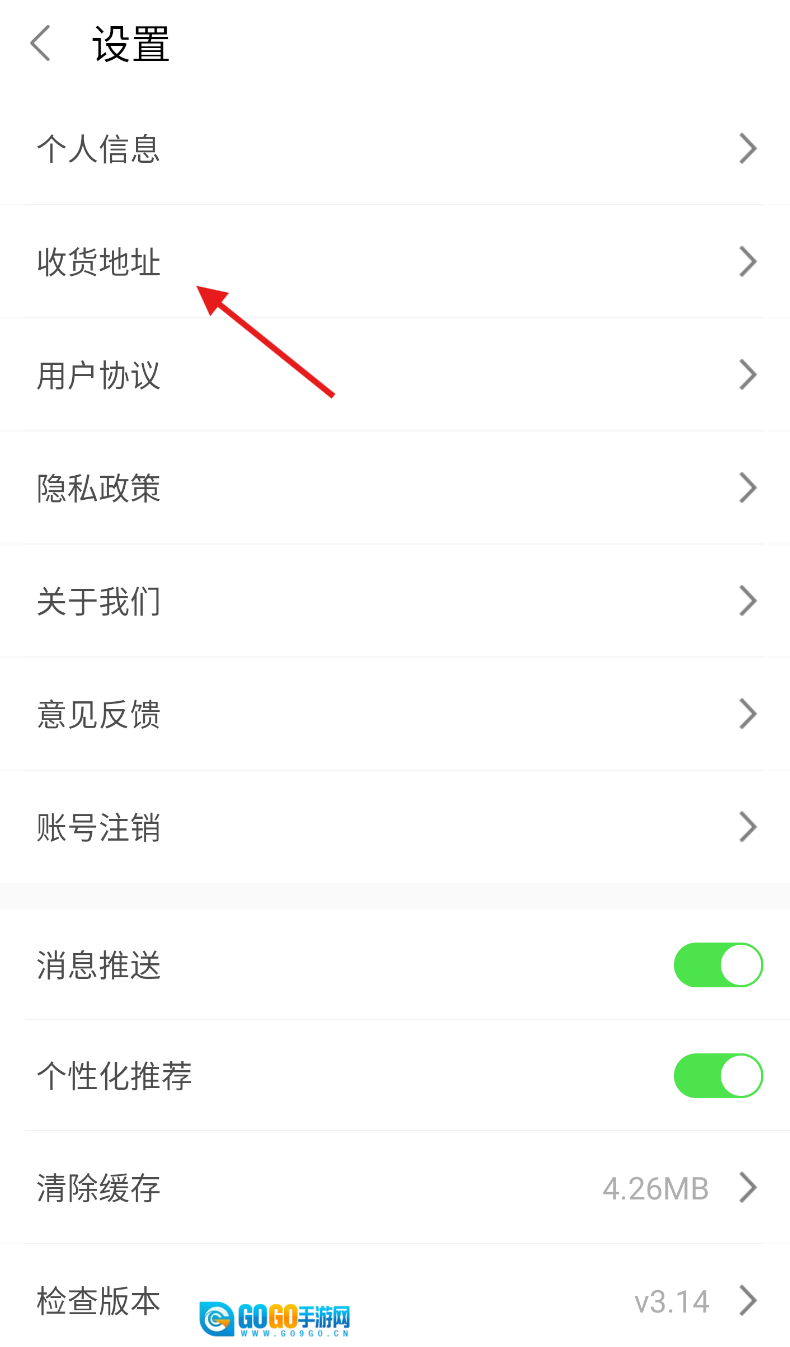Tap 检查版本 showing v3.14
790x1347 pixels.
click(395, 1301)
